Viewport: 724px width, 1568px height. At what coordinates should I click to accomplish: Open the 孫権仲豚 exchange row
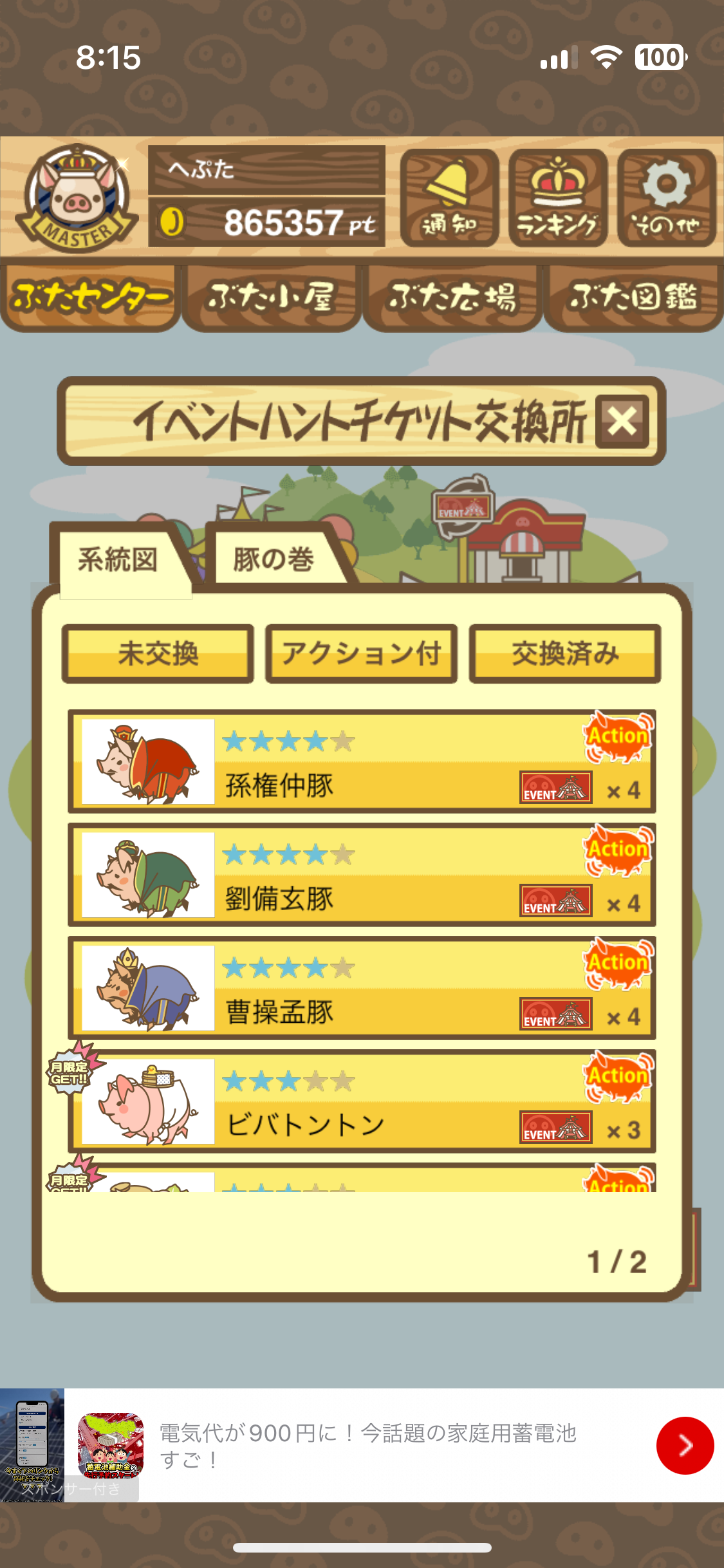(362, 761)
